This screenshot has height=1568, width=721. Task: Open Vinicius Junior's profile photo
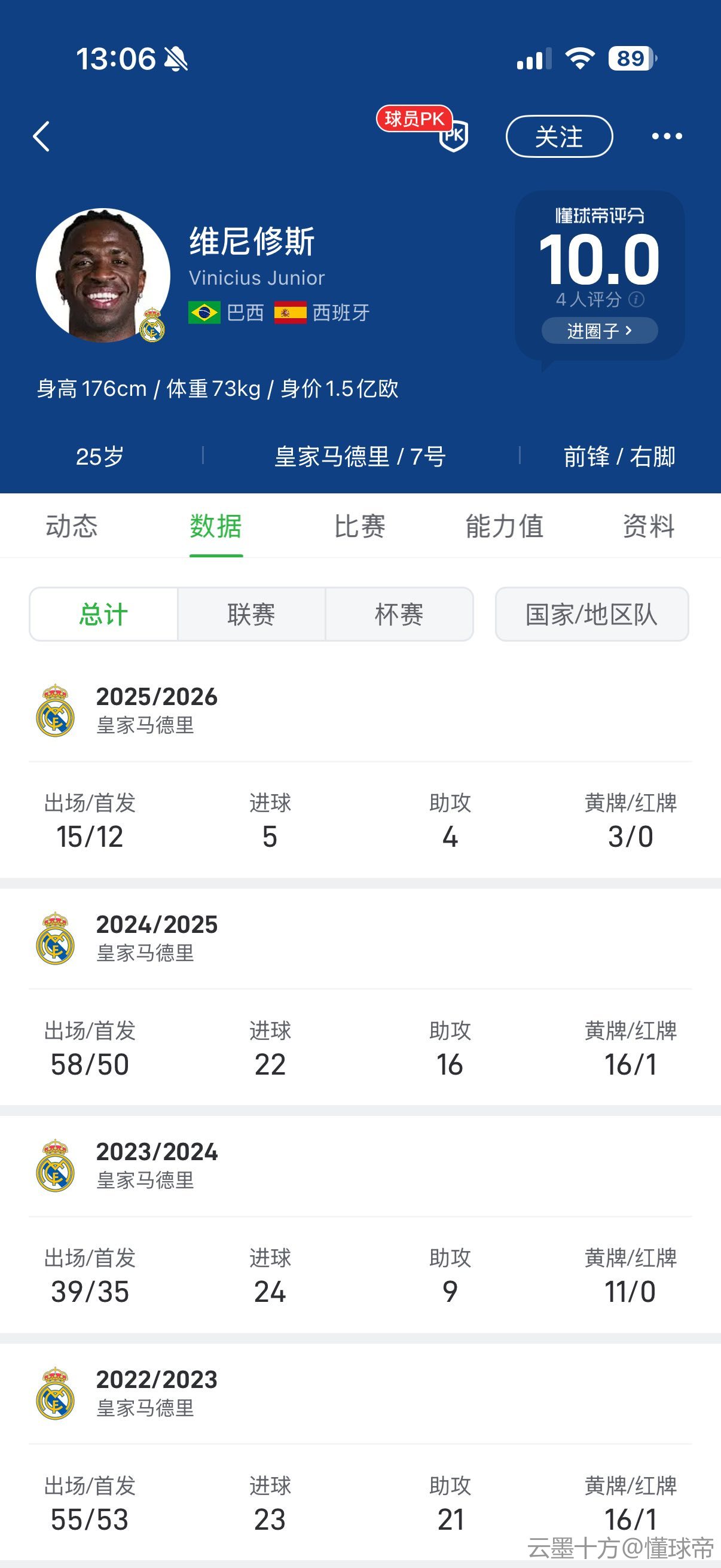click(103, 275)
